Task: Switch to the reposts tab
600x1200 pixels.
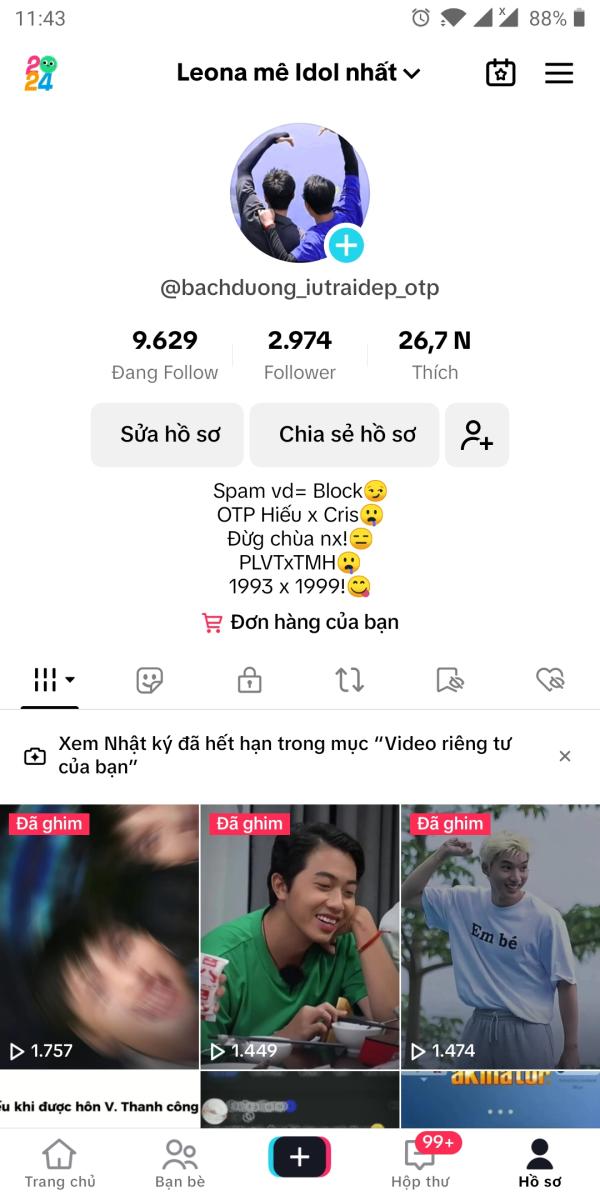Action: tap(349, 681)
